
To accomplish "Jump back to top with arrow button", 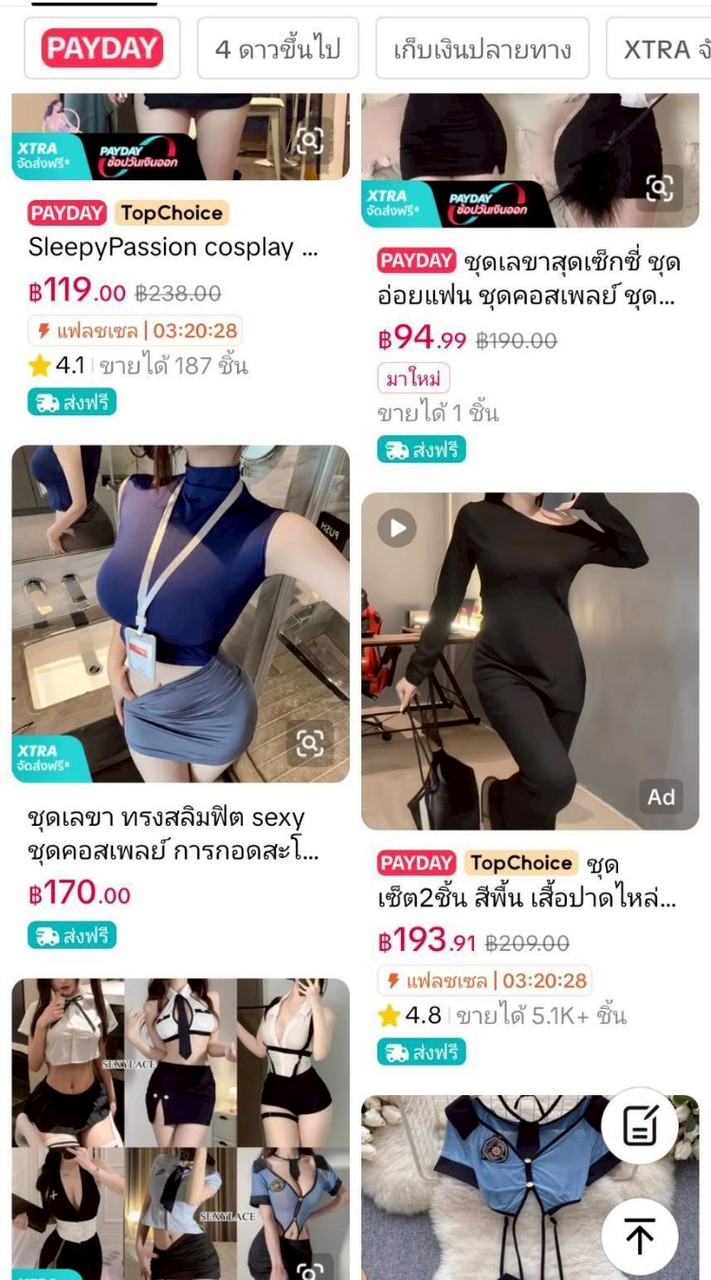I will coord(640,1236).
